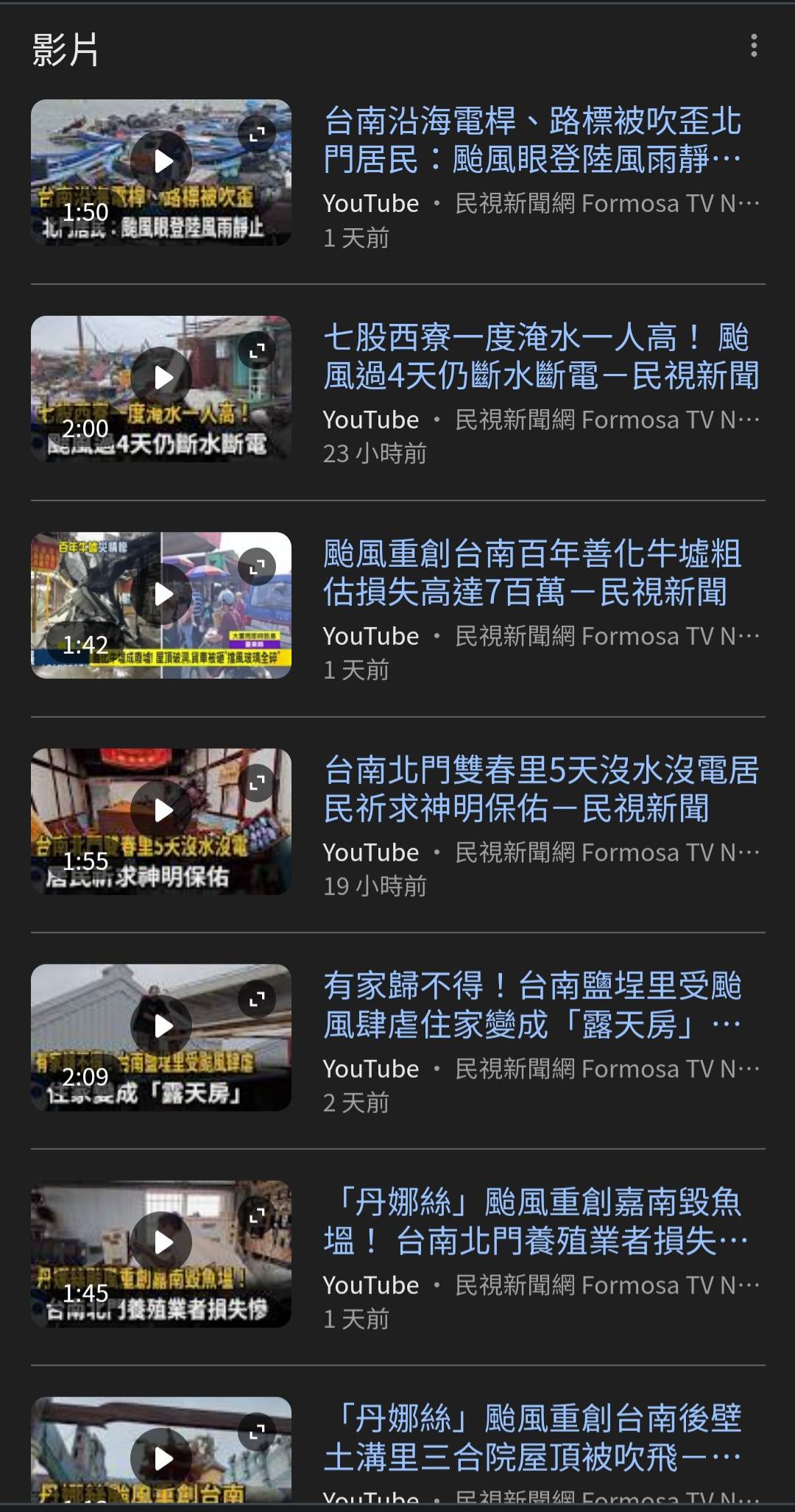Expand preview of the 1:45 video
The width and height of the screenshot is (795, 1512).
click(257, 1215)
